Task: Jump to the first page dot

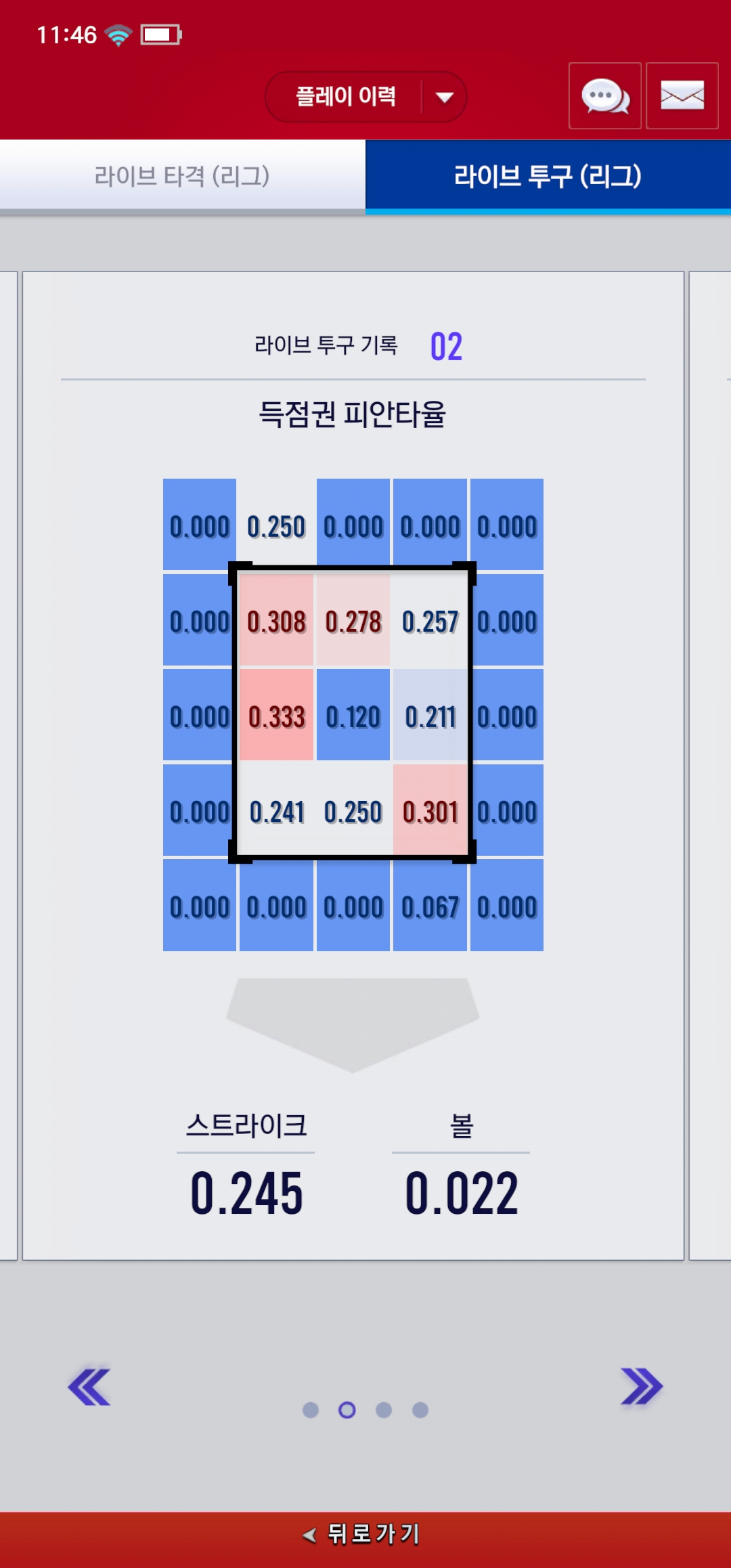Action: click(x=311, y=1410)
